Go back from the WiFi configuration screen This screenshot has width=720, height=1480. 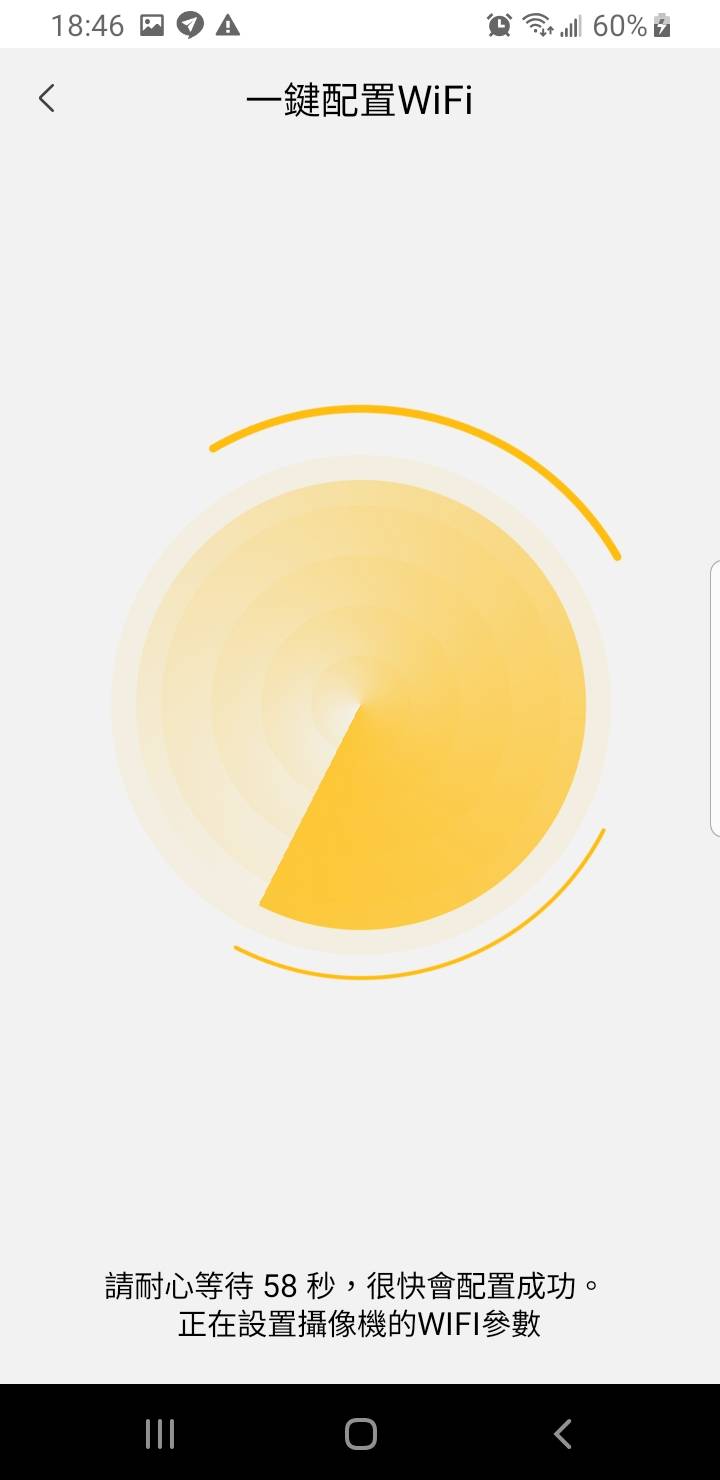click(x=46, y=98)
